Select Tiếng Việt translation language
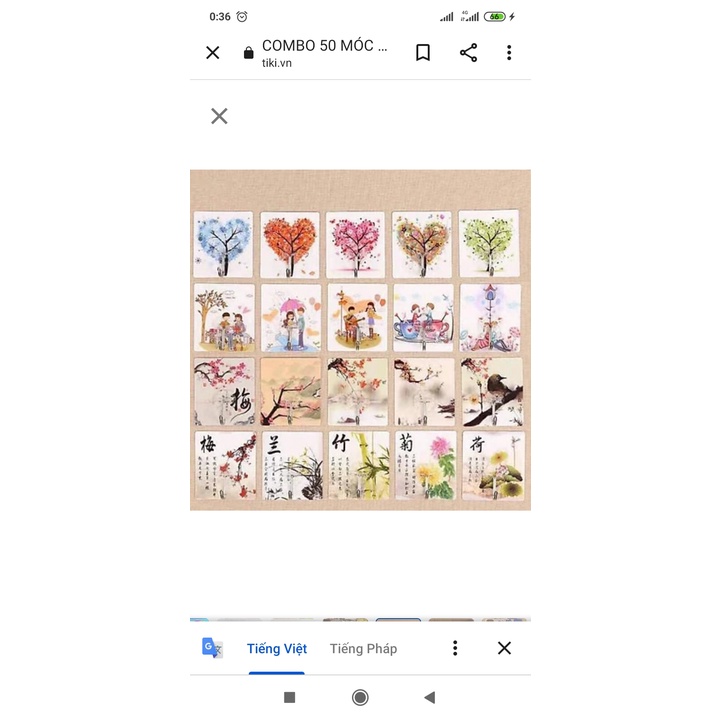Image resolution: width=720 pixels, height=720 pixels. coord(277,648)
